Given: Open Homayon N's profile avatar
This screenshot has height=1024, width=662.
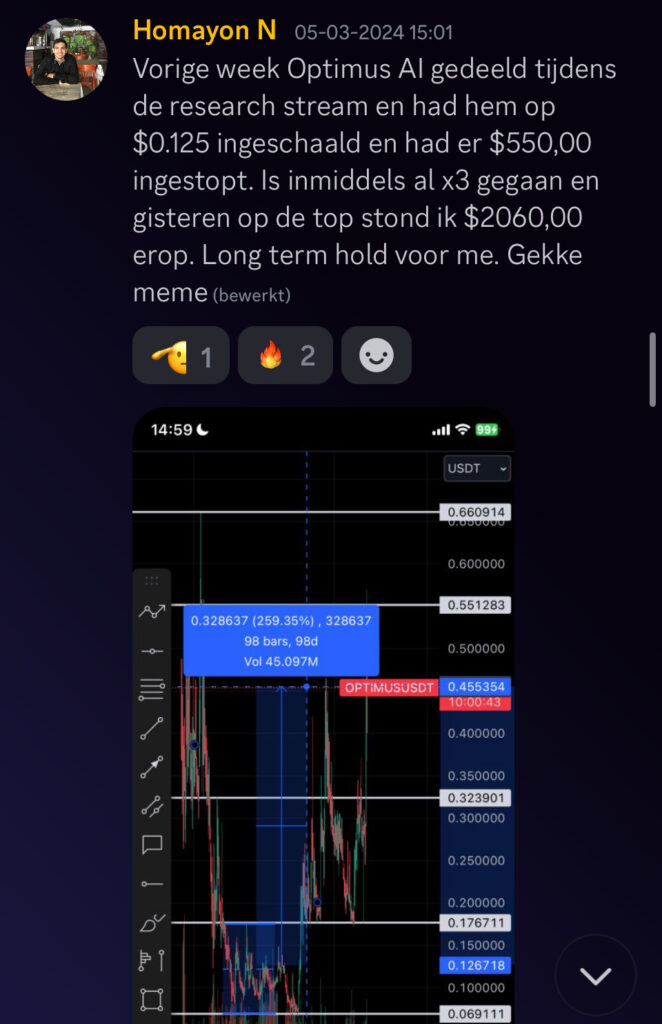Looking at the screenshot, I should (x=66, y=59).
